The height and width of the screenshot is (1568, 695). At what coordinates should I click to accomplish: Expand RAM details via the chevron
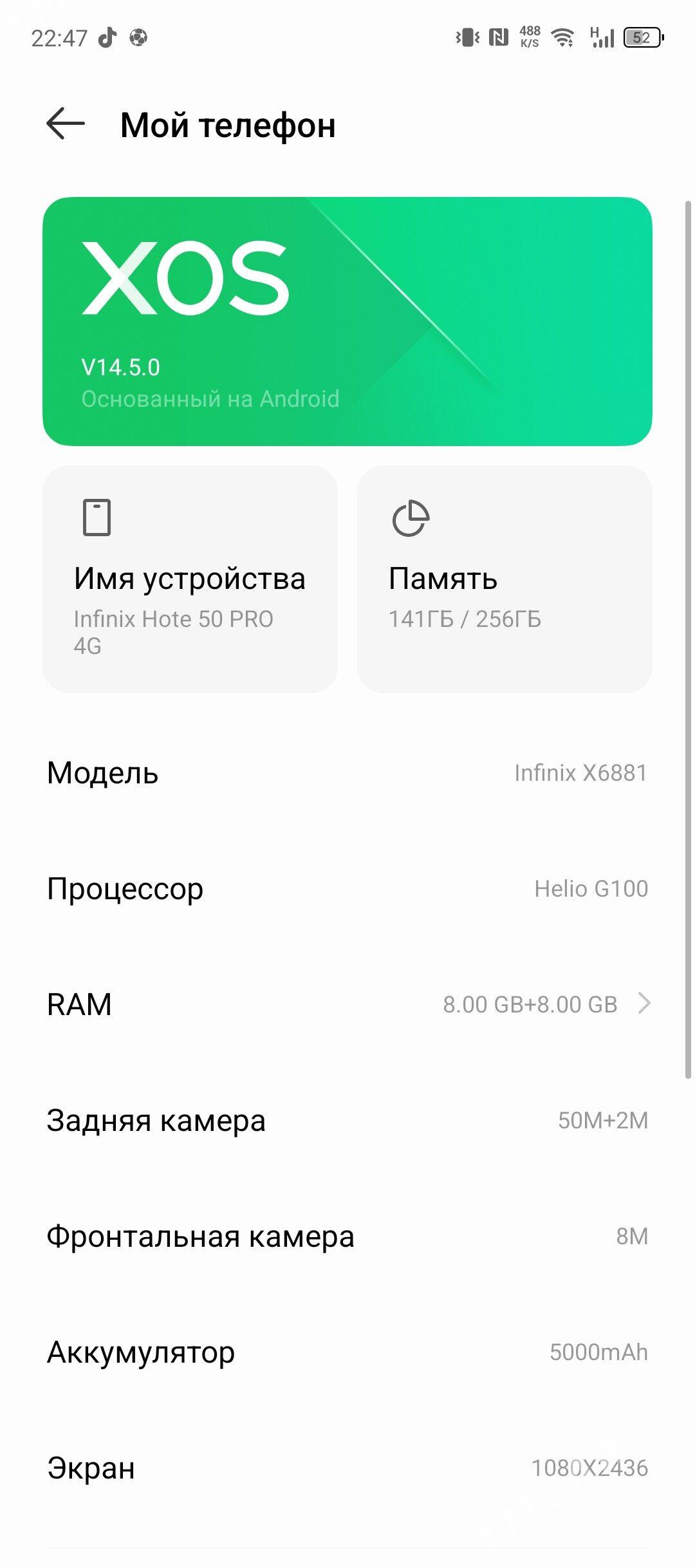[645, 1004]
